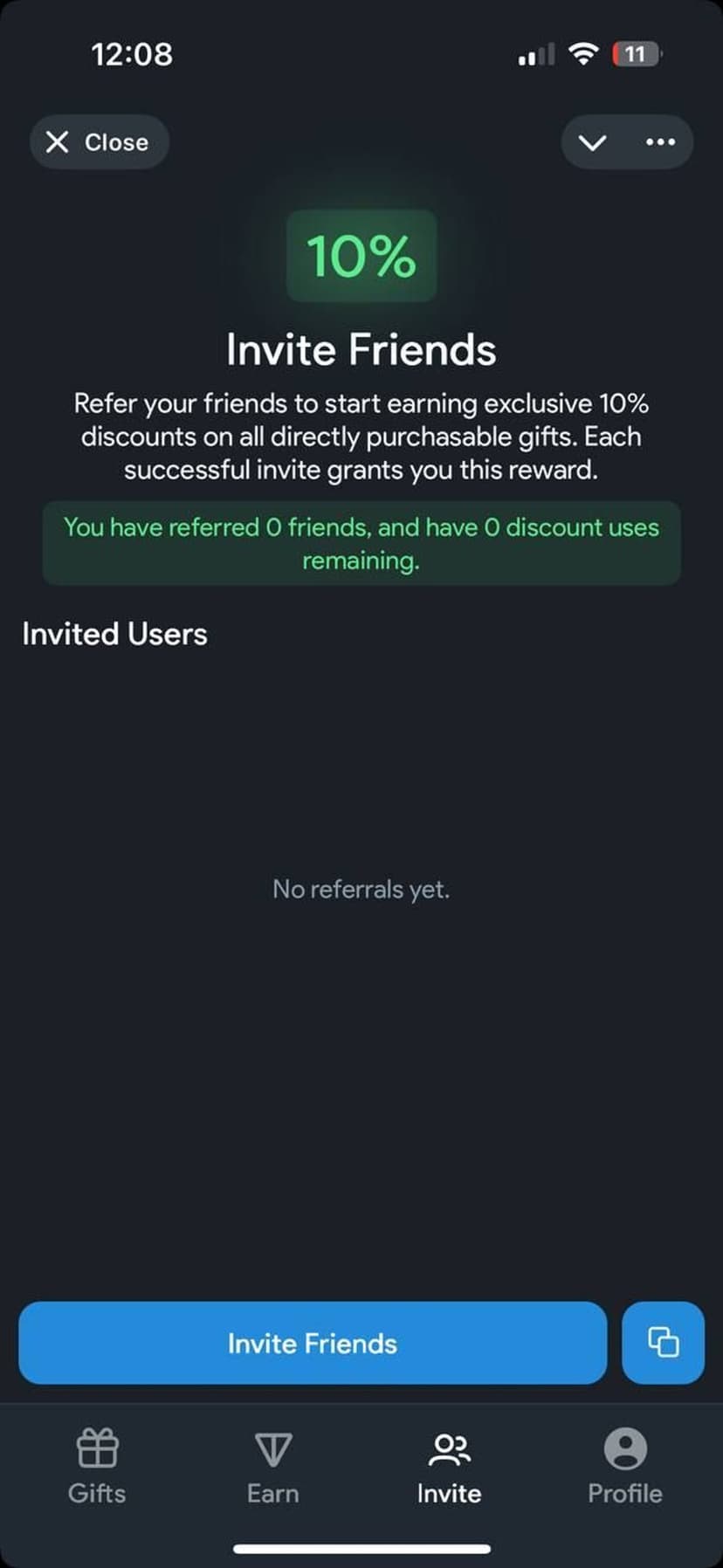The width and height of the screenshot is (723, 1568).
Task: Close the mini app
Action: pos(98,142)
